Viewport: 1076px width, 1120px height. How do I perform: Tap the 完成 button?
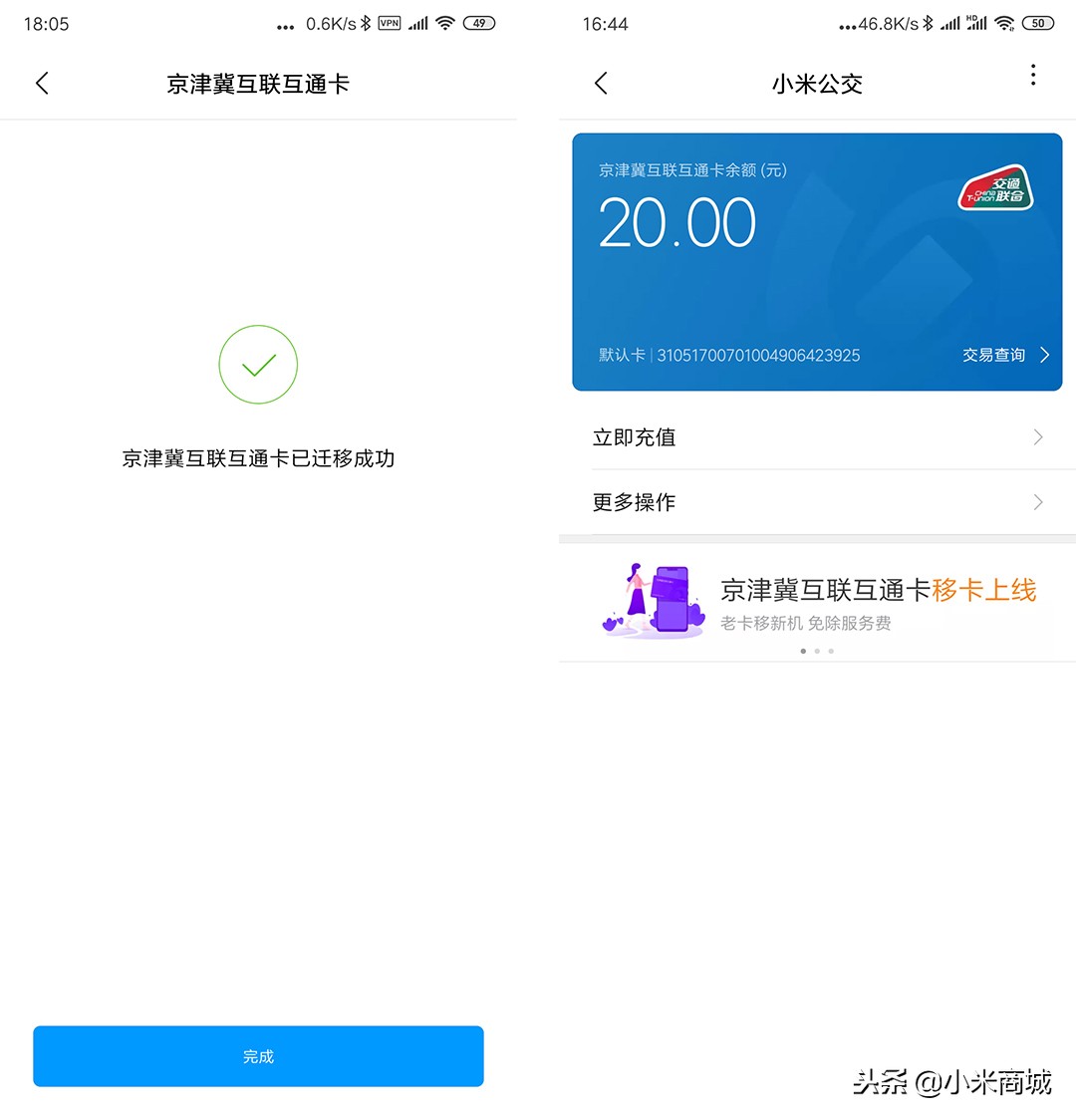[258, 1056]
